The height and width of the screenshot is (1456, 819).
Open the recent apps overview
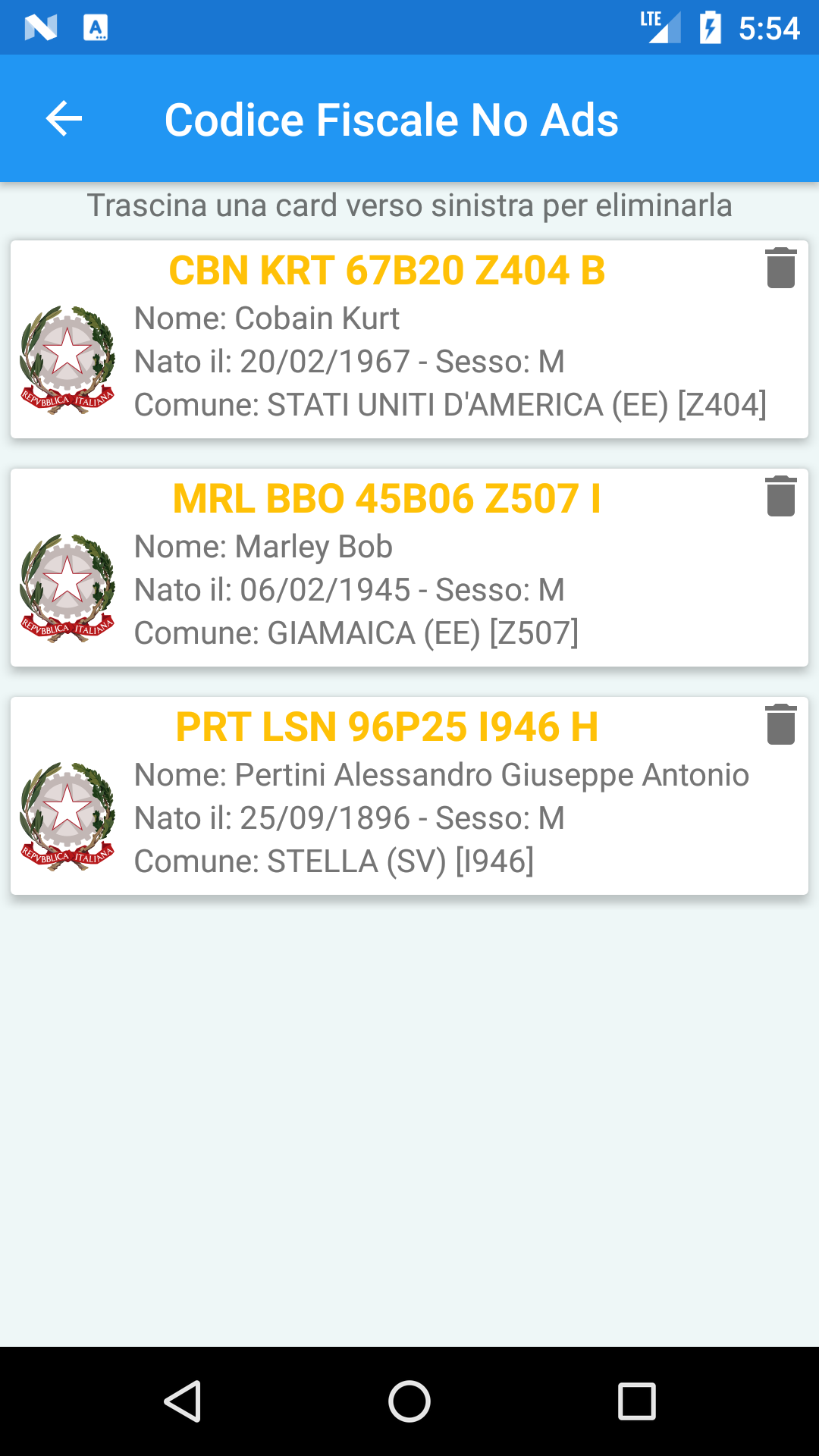tap(637, 1401)
